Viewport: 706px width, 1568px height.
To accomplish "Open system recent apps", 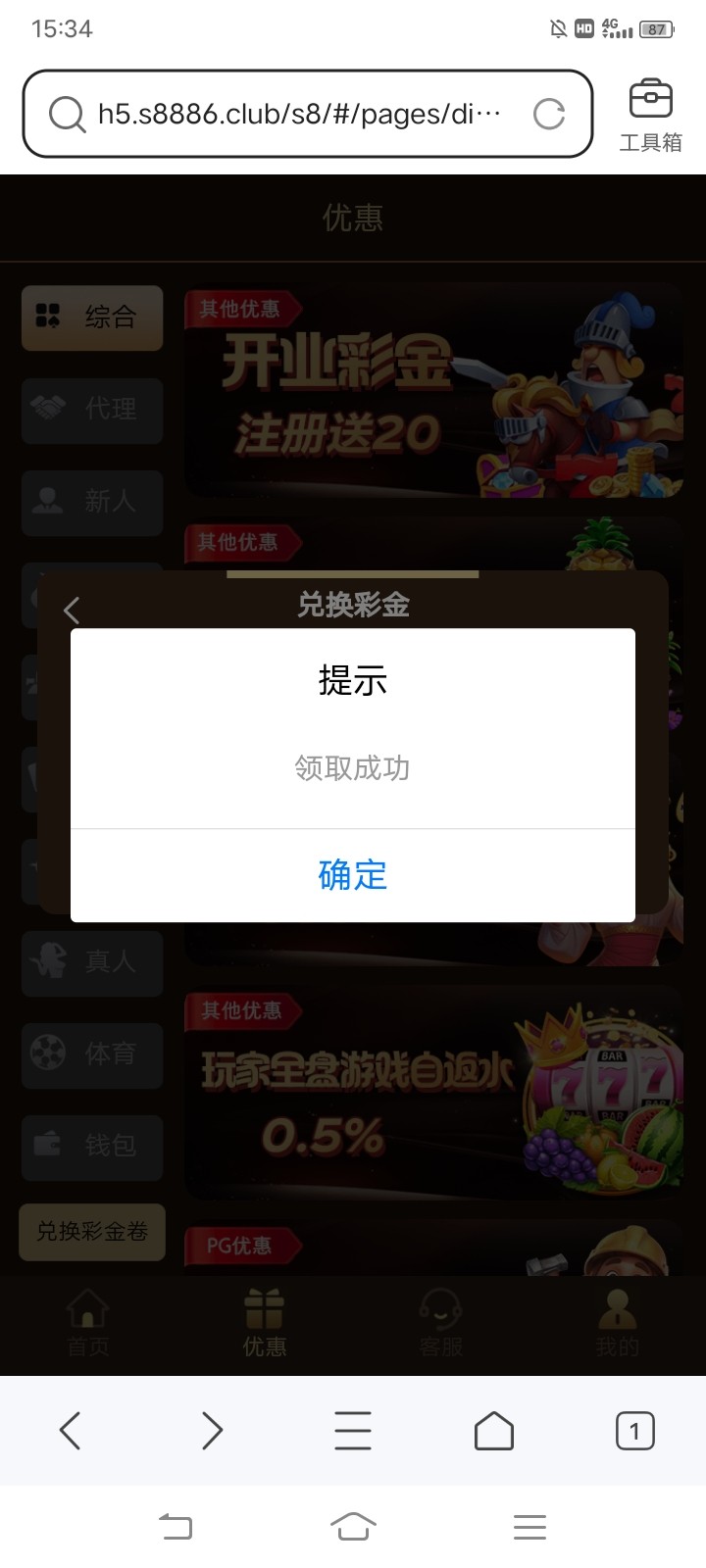I will tap(529, 1526).
